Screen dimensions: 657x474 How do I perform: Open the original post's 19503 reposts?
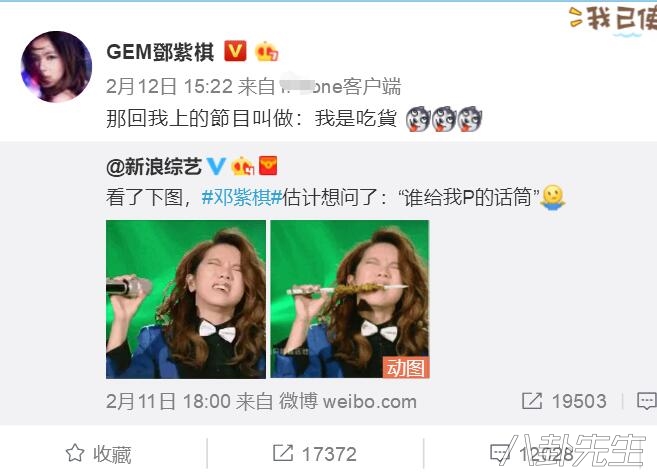click(x=565, y=401)
